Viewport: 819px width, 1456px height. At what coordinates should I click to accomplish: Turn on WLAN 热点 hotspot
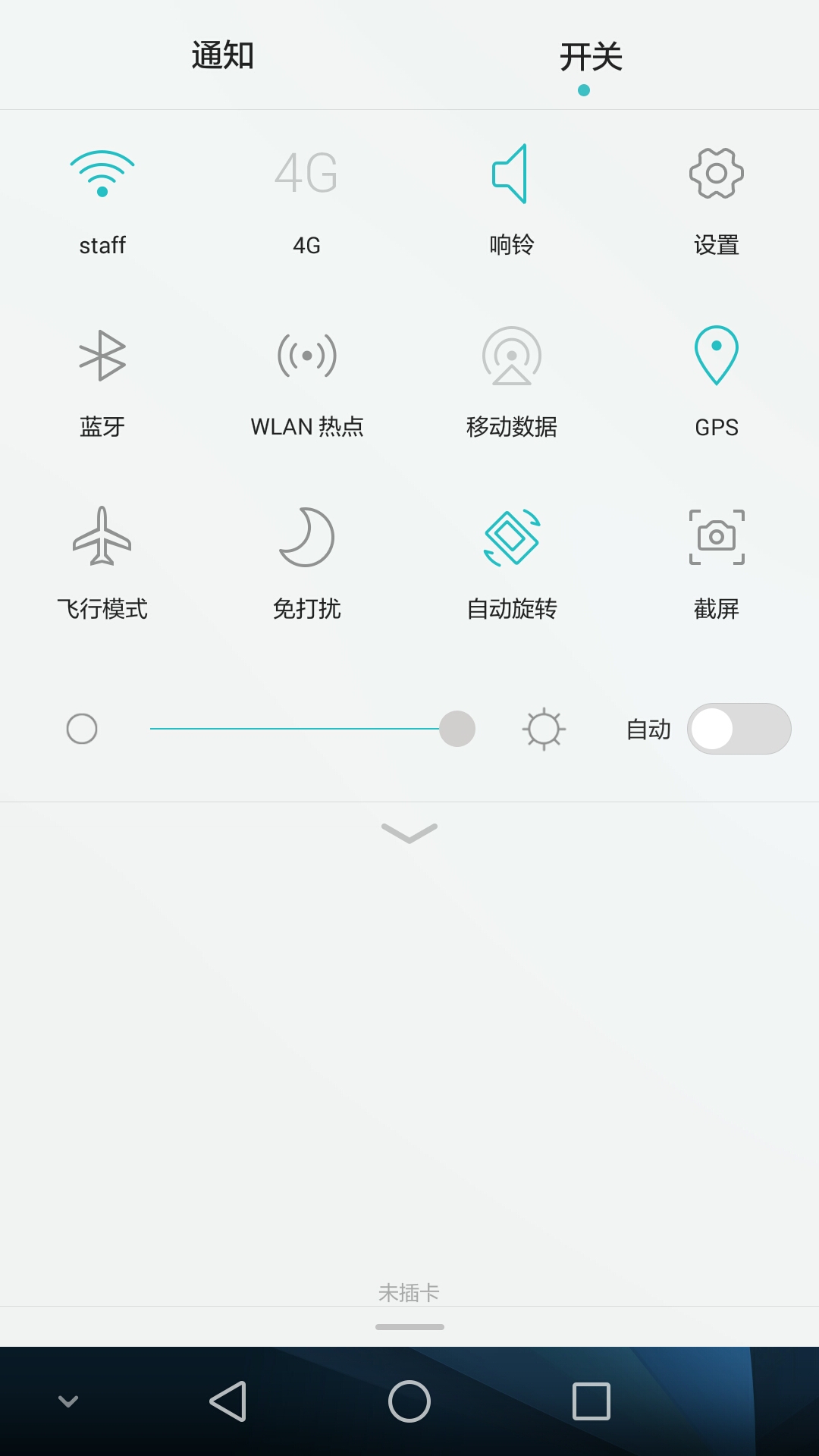coord(307,379)
